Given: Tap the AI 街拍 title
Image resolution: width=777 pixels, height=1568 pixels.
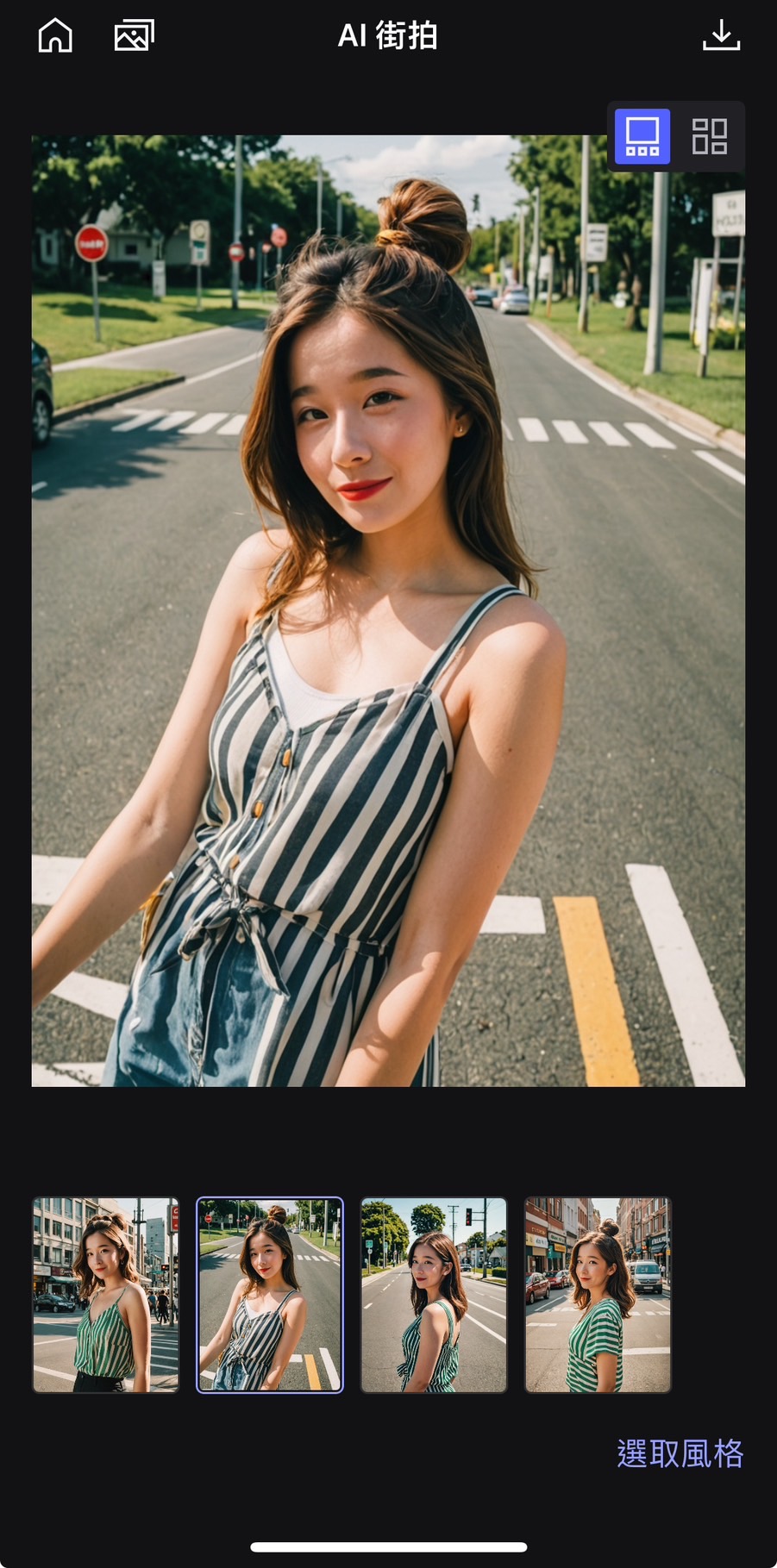Looking at the screenshot, I should [388, 35].
